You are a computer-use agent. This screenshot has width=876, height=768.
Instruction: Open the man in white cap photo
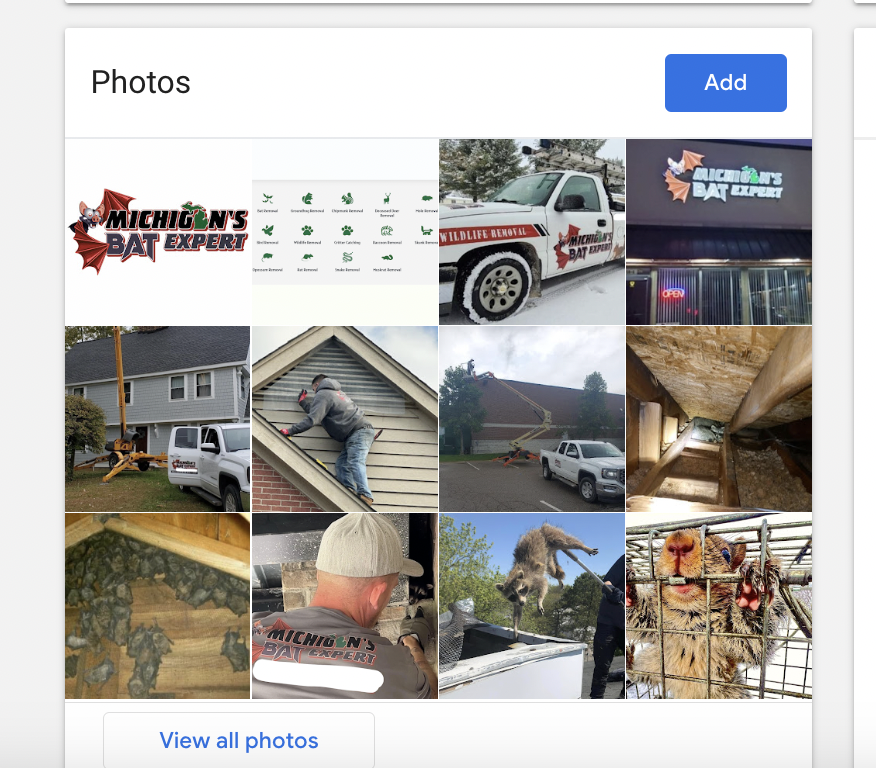(x=344, y=605)
